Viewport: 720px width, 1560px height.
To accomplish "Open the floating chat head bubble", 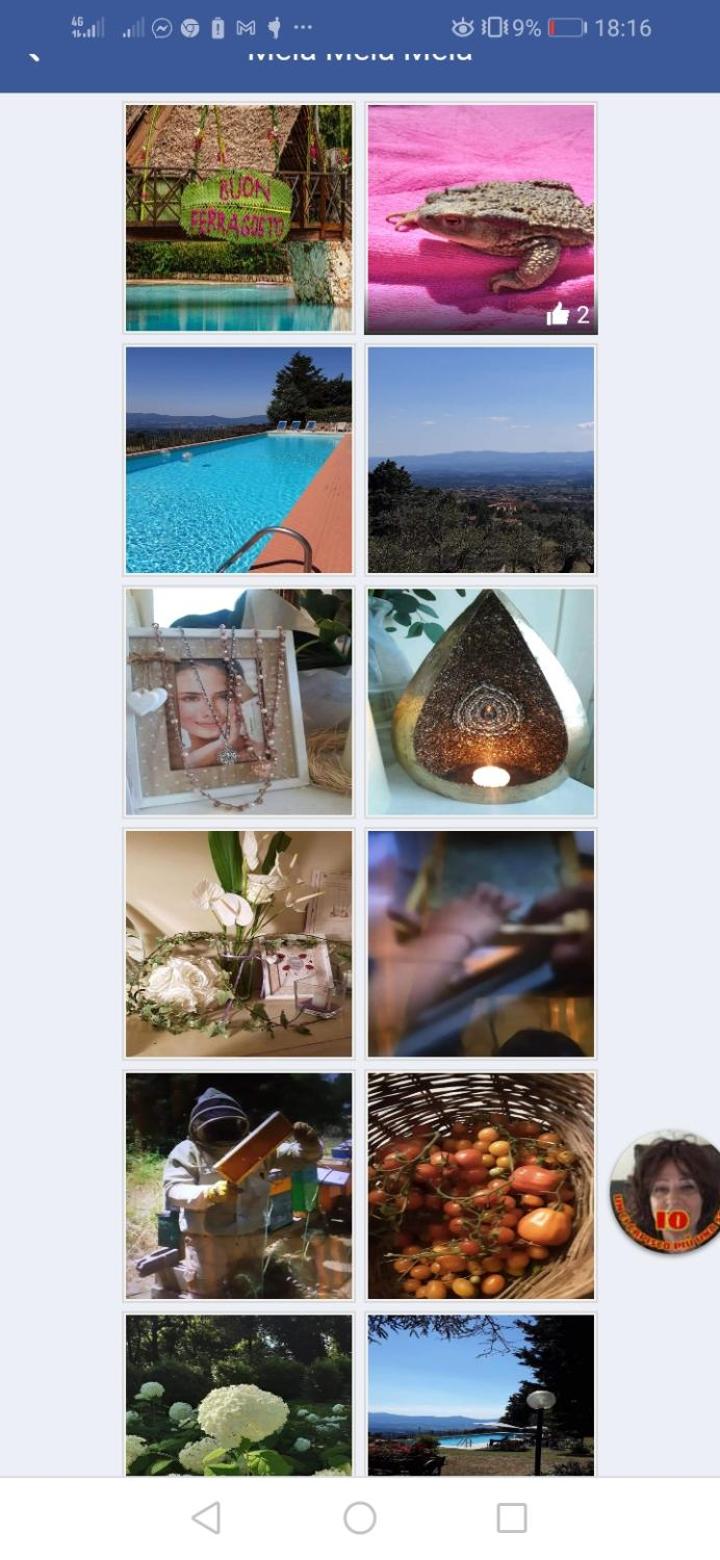I will (667, 1192).
